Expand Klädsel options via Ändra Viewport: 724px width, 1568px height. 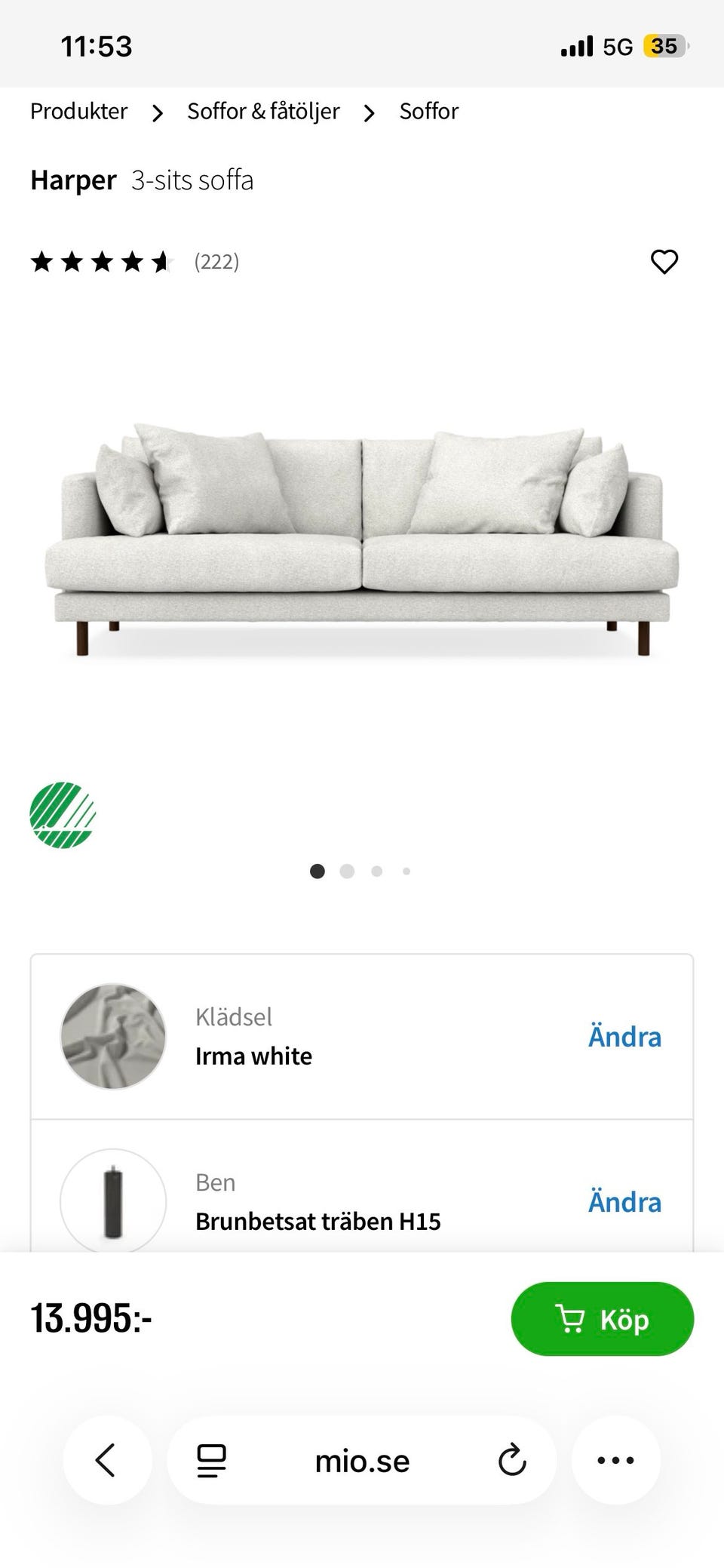[x=624, y=1037]
